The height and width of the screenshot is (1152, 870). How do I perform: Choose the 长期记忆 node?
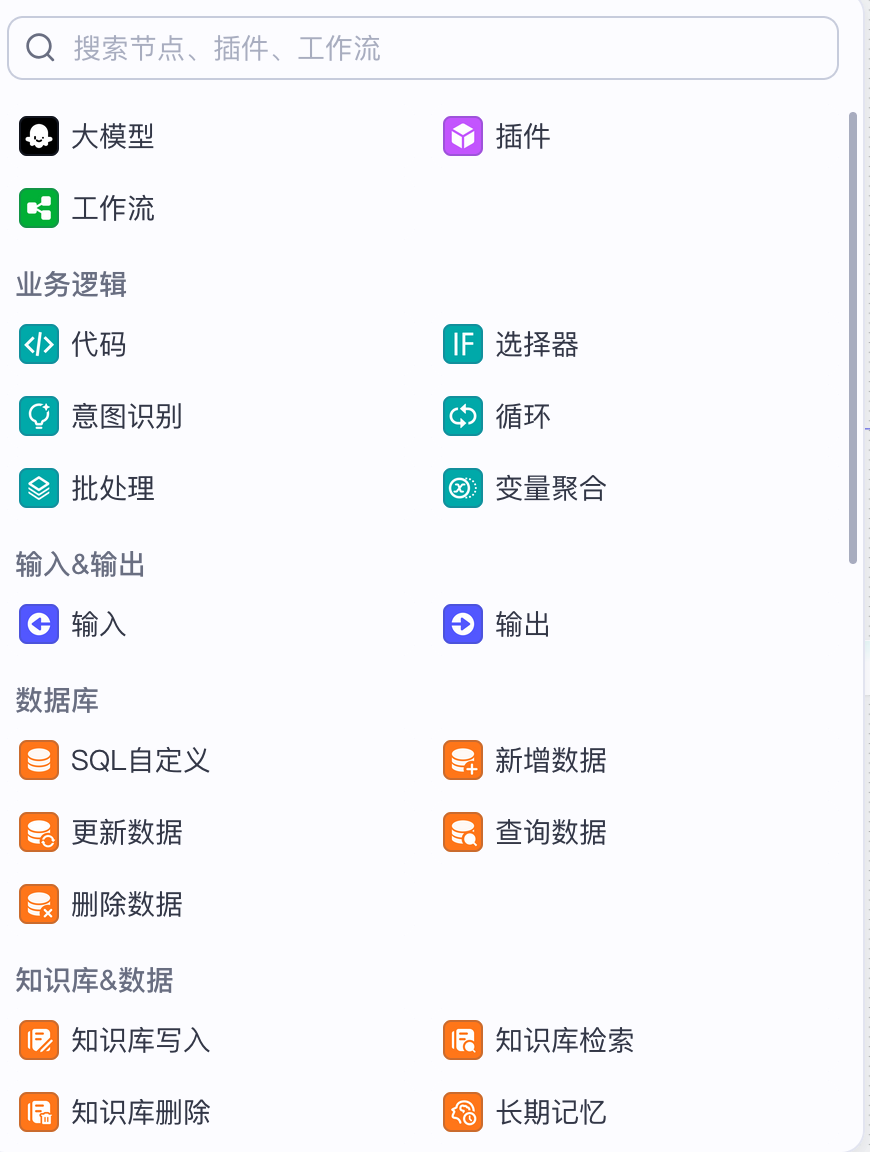click(x=549, y=1112)
